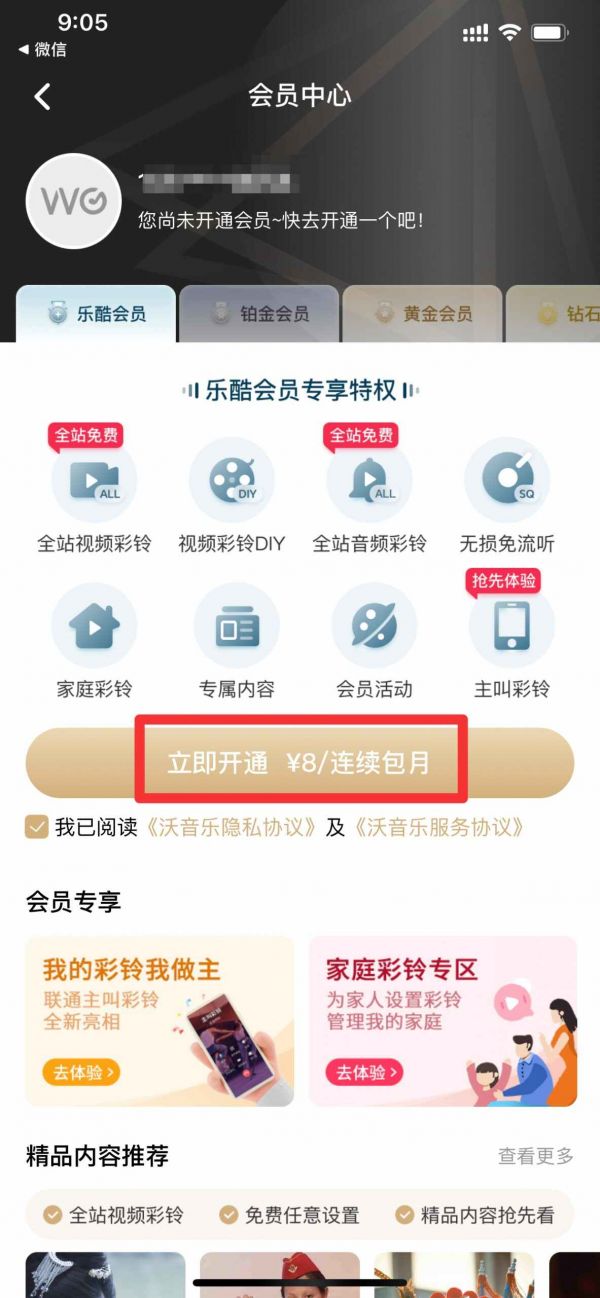Open 全站视频彩铃 privilege icon

coord(94,481)
